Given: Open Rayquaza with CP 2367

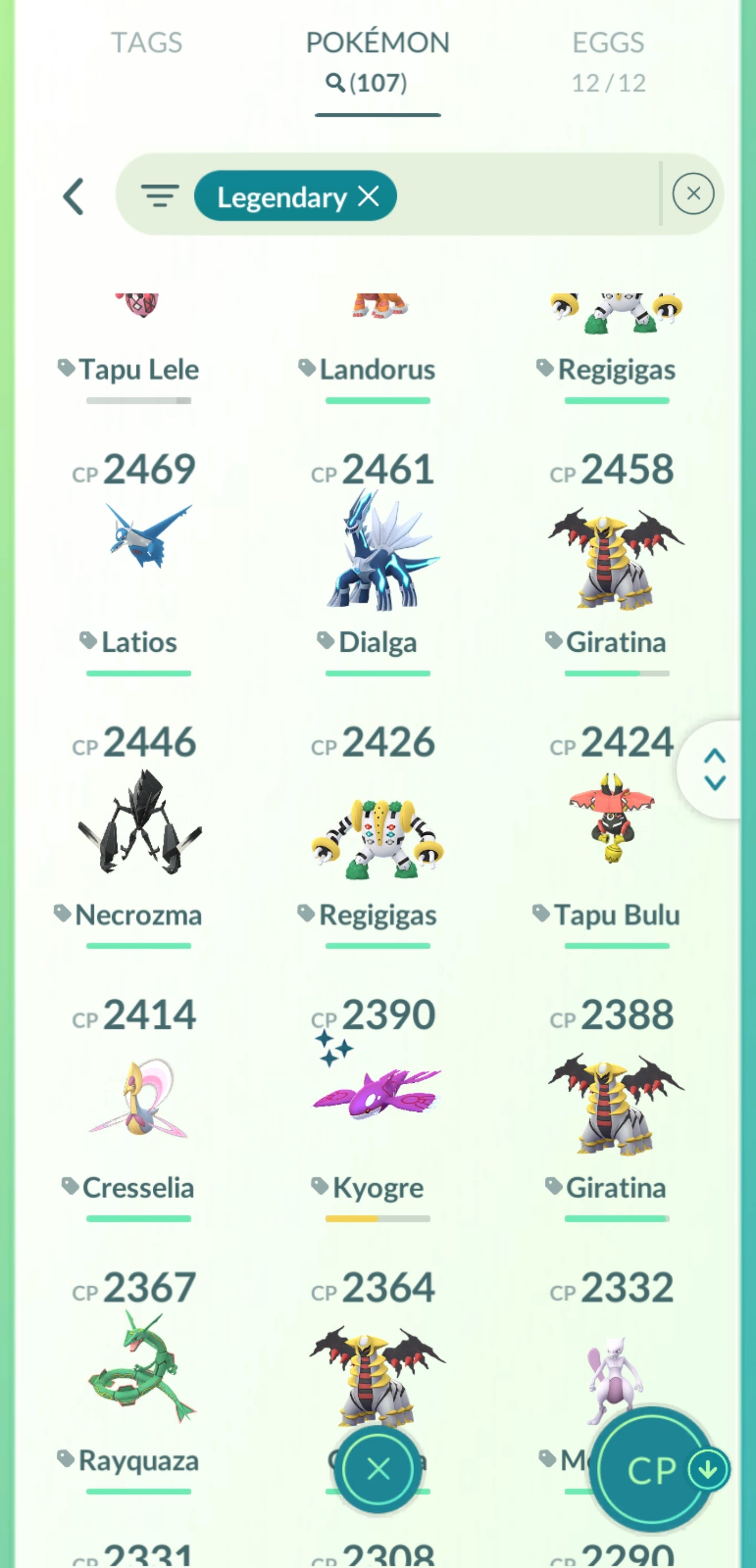Looking at the screenshot, I should pos(139,1366).
